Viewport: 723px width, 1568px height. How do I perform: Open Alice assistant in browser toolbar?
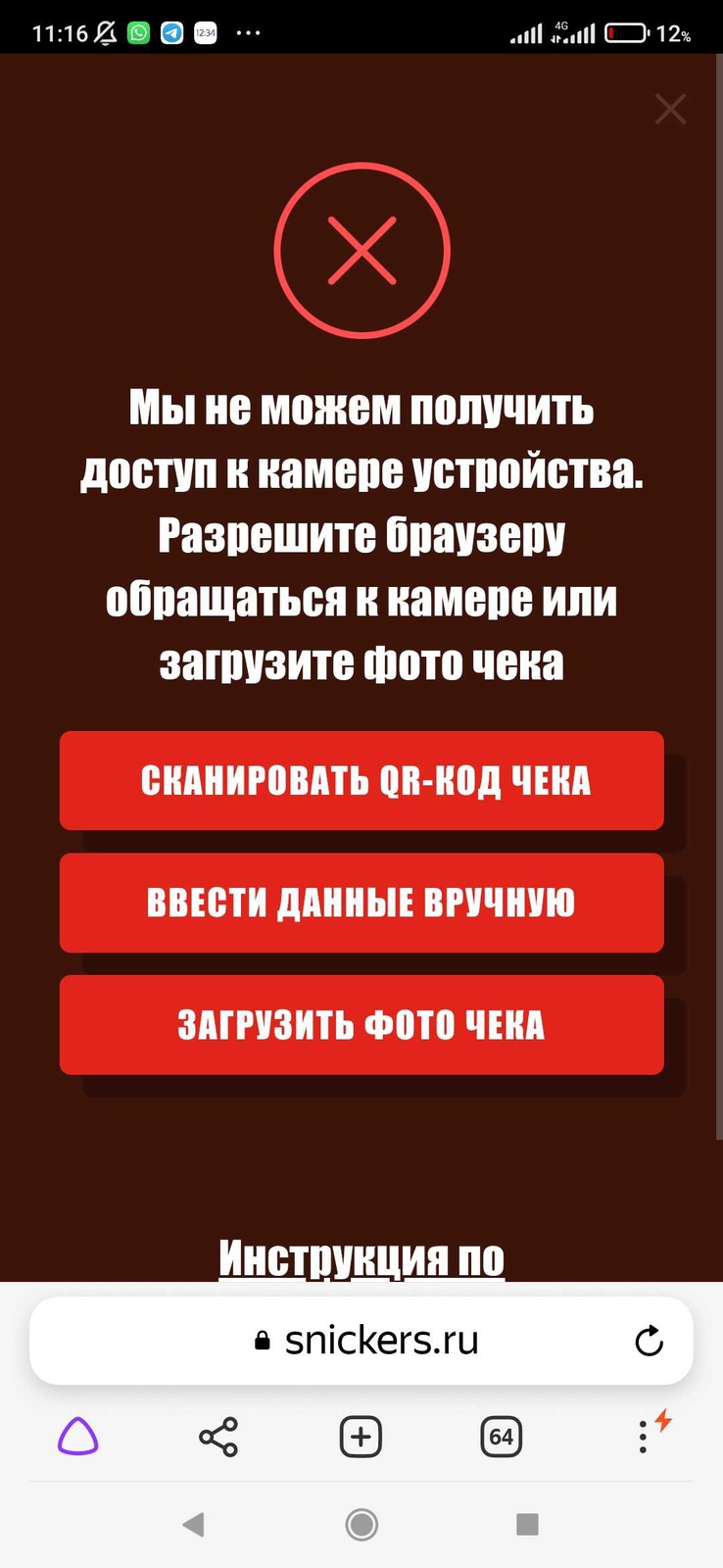pyautogui.click(x=78, y=1438)
